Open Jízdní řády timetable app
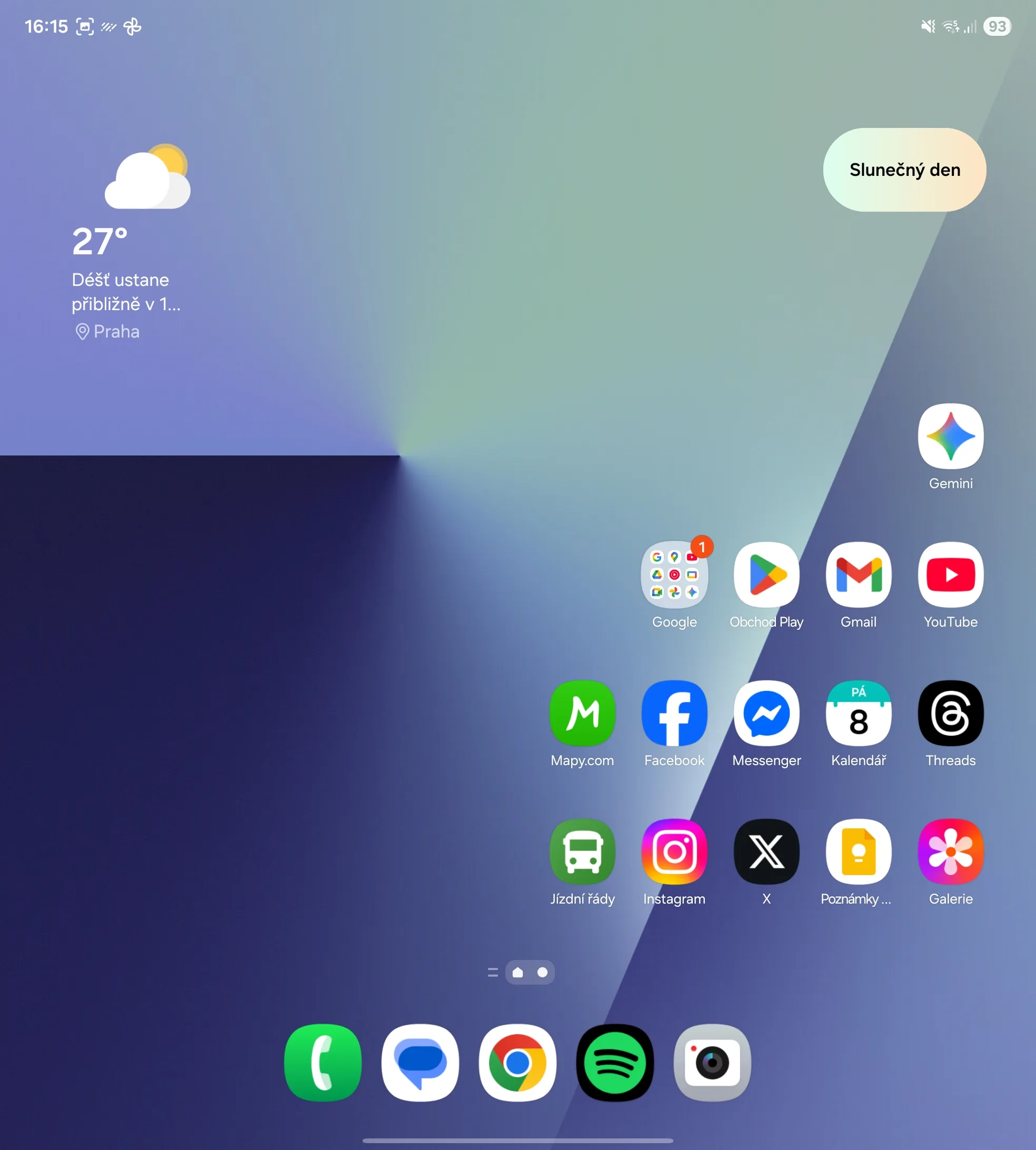Viewport: 1036px width, 1150px height. tap(582, 851)
